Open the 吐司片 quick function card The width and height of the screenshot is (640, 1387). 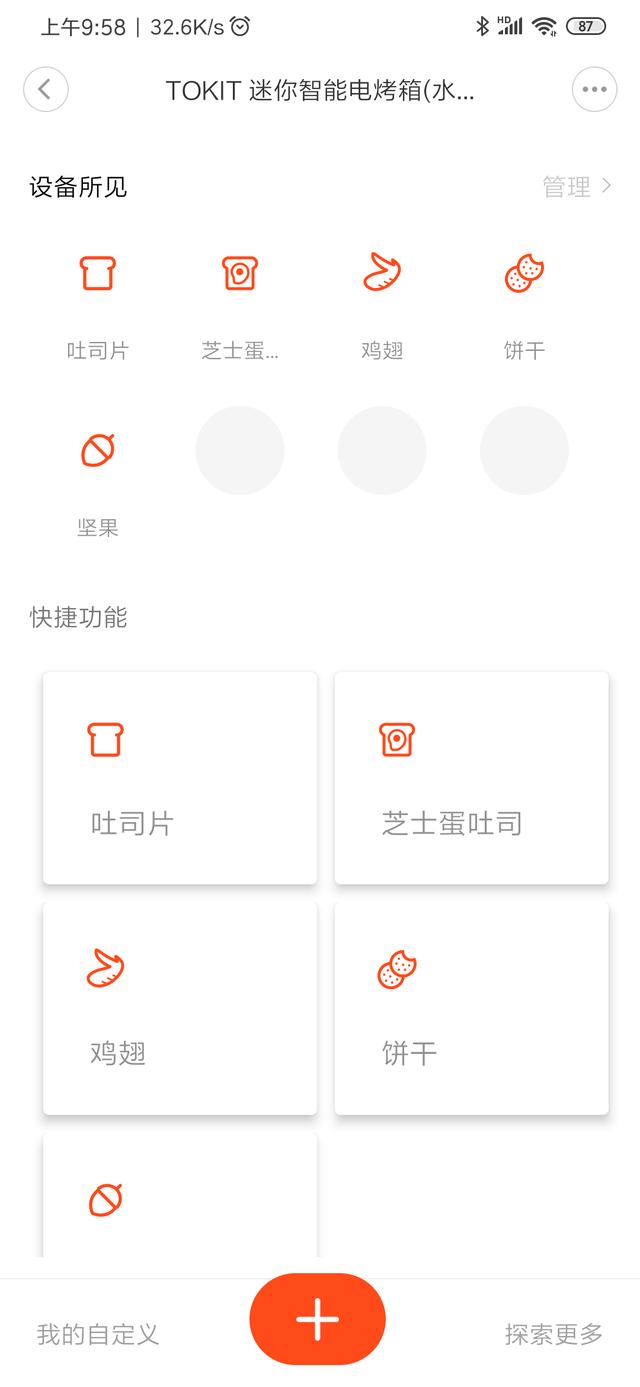click(180, 778)
